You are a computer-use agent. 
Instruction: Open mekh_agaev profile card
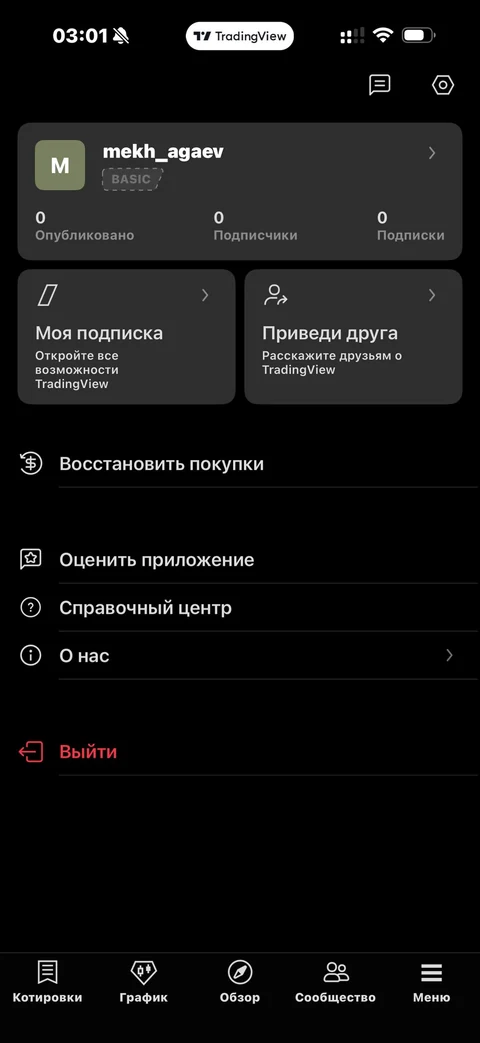[x=239, y=191]
